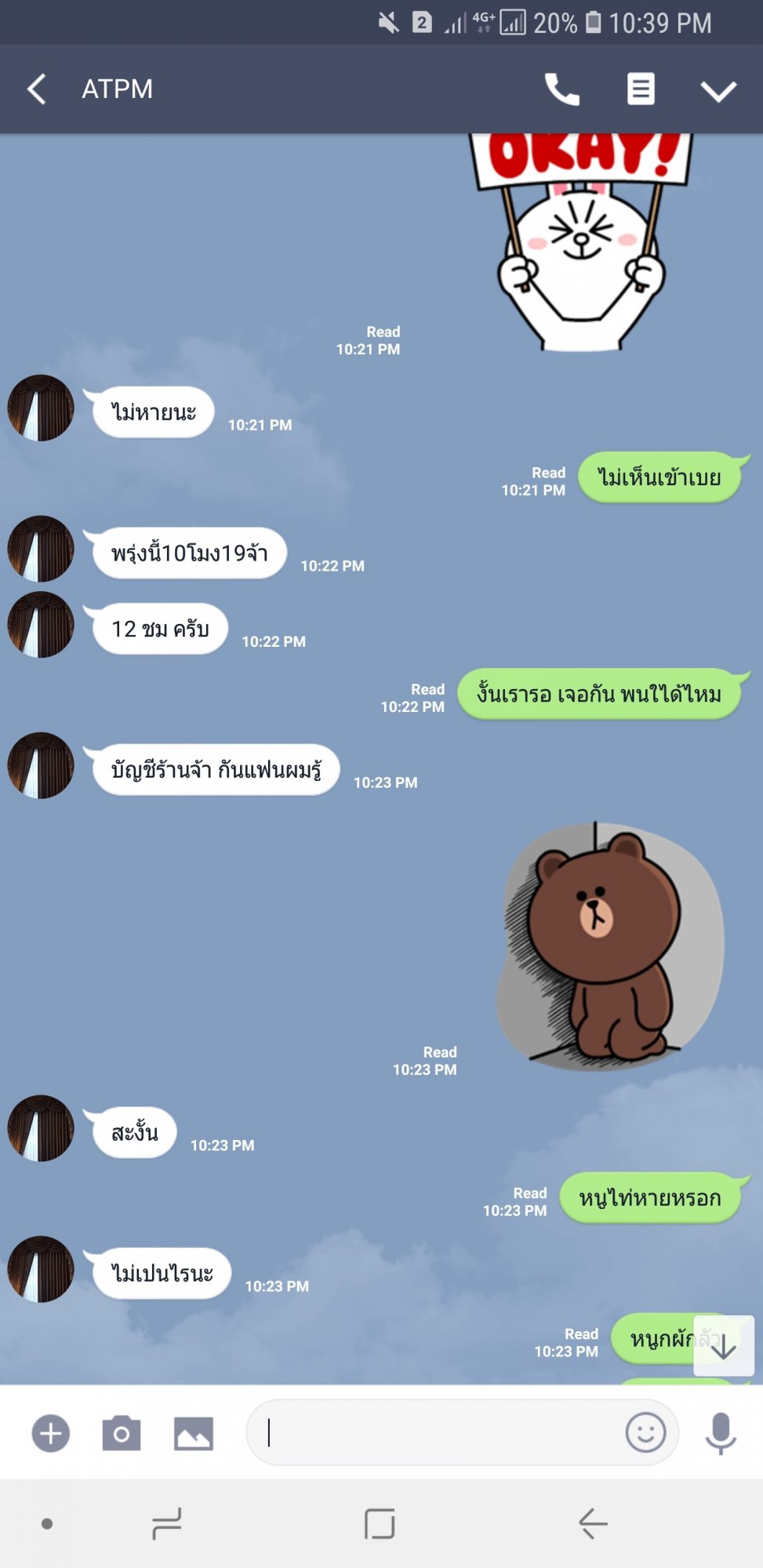Open the gallery image picker
This screenshot has width=763, height=1568.
pyautogui.click(x=193, y=1434)
